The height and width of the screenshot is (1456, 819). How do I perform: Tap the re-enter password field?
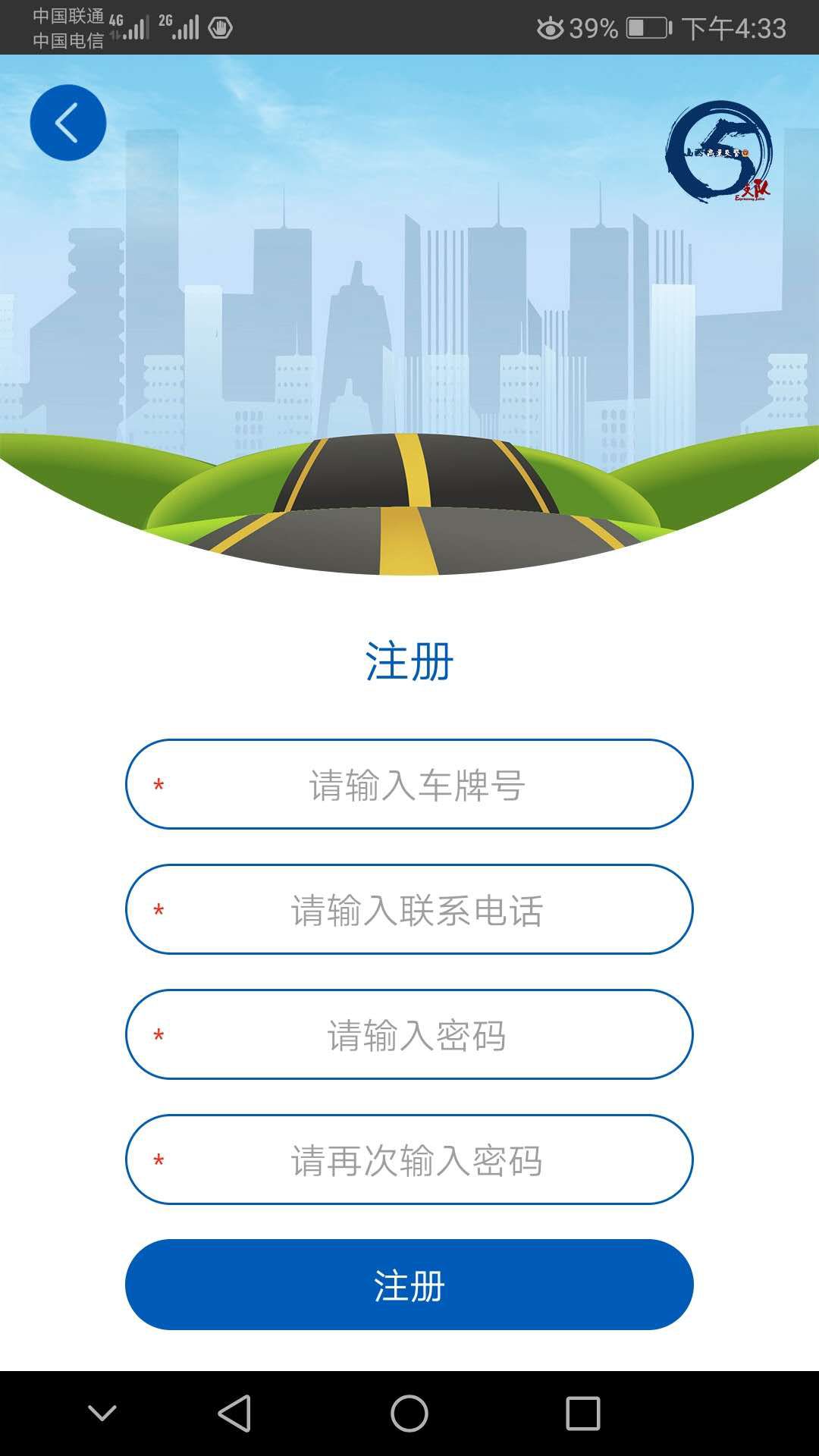tap(409, 1159)
